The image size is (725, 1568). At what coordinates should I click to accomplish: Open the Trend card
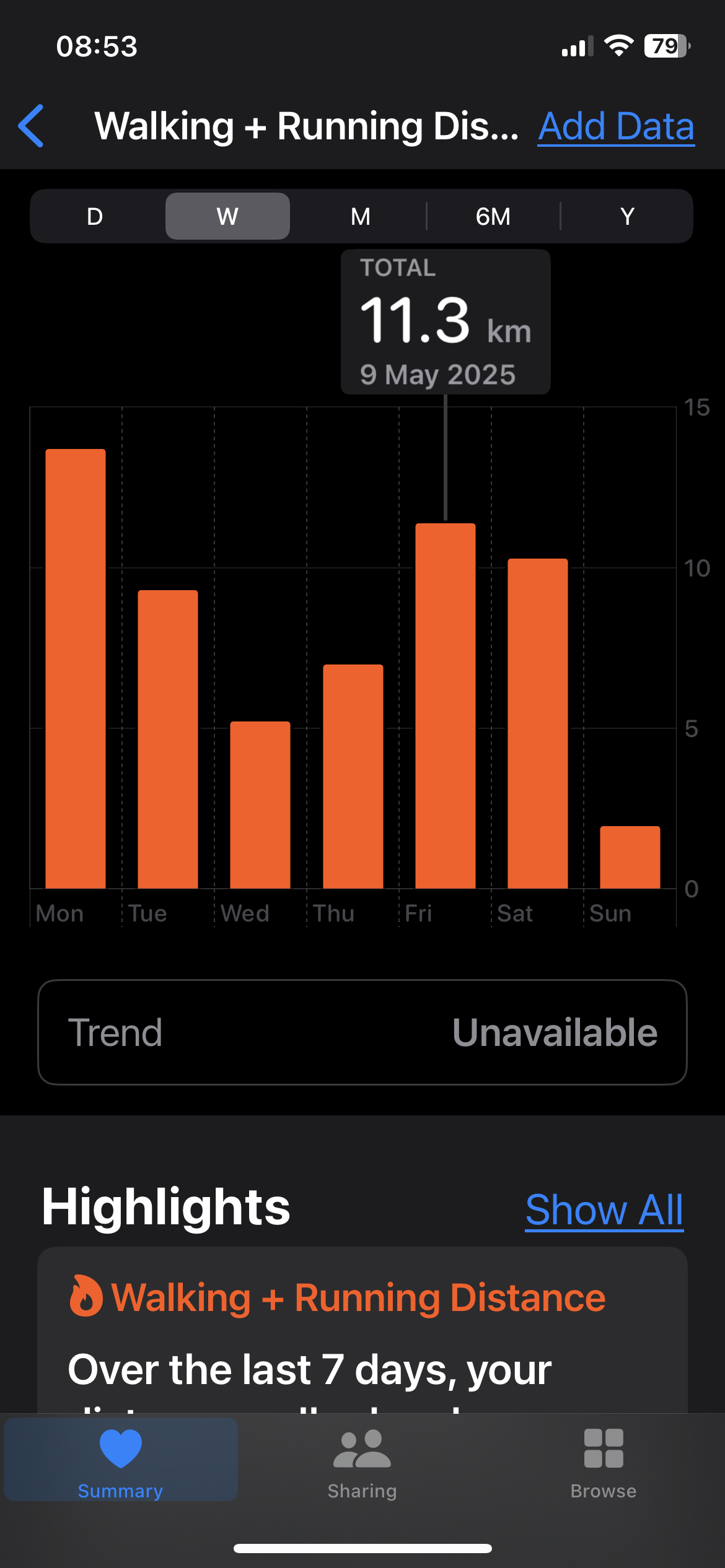click(x=362, y=1032)
